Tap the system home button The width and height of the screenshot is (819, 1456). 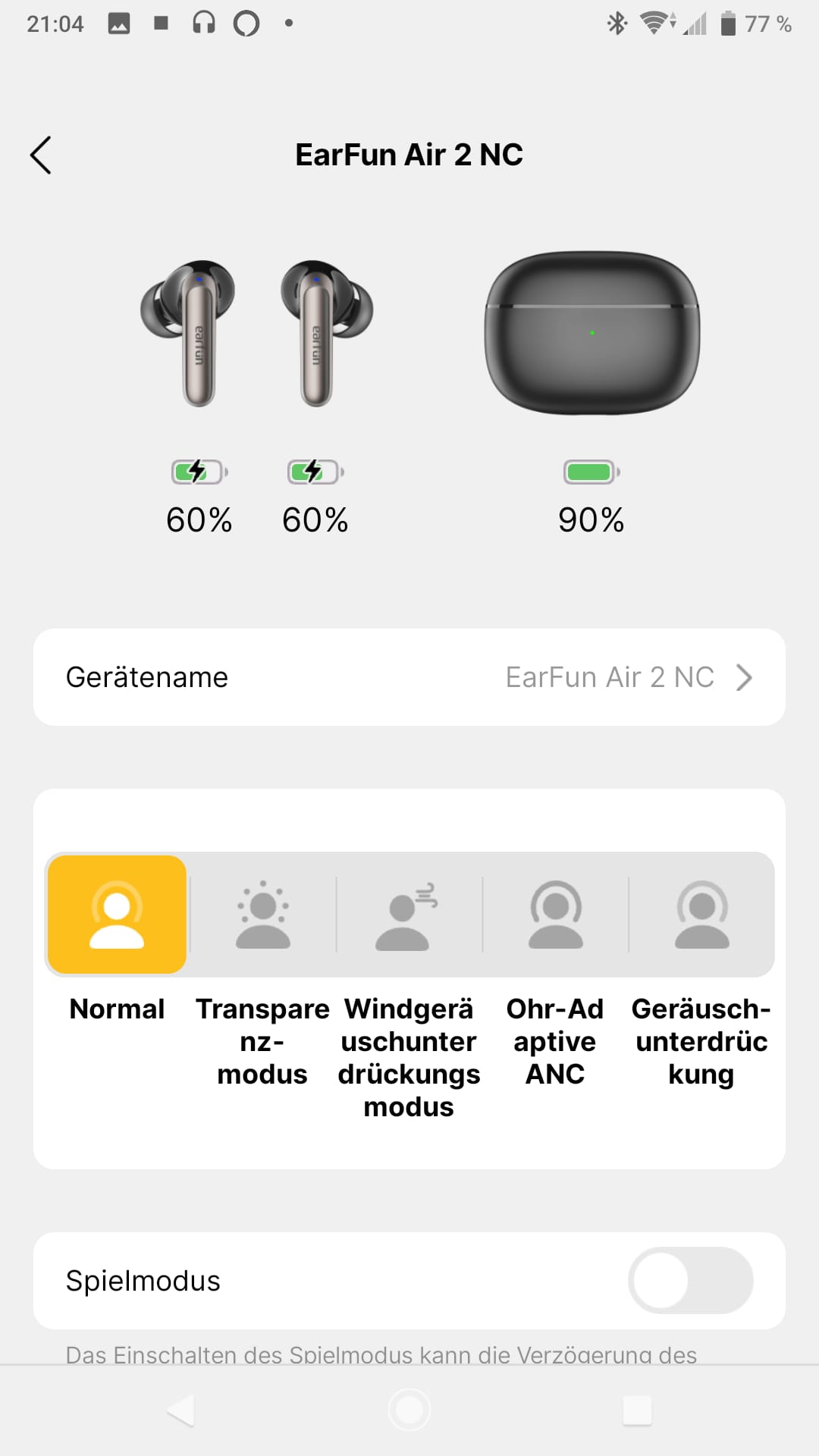(x=409, y=1410)
